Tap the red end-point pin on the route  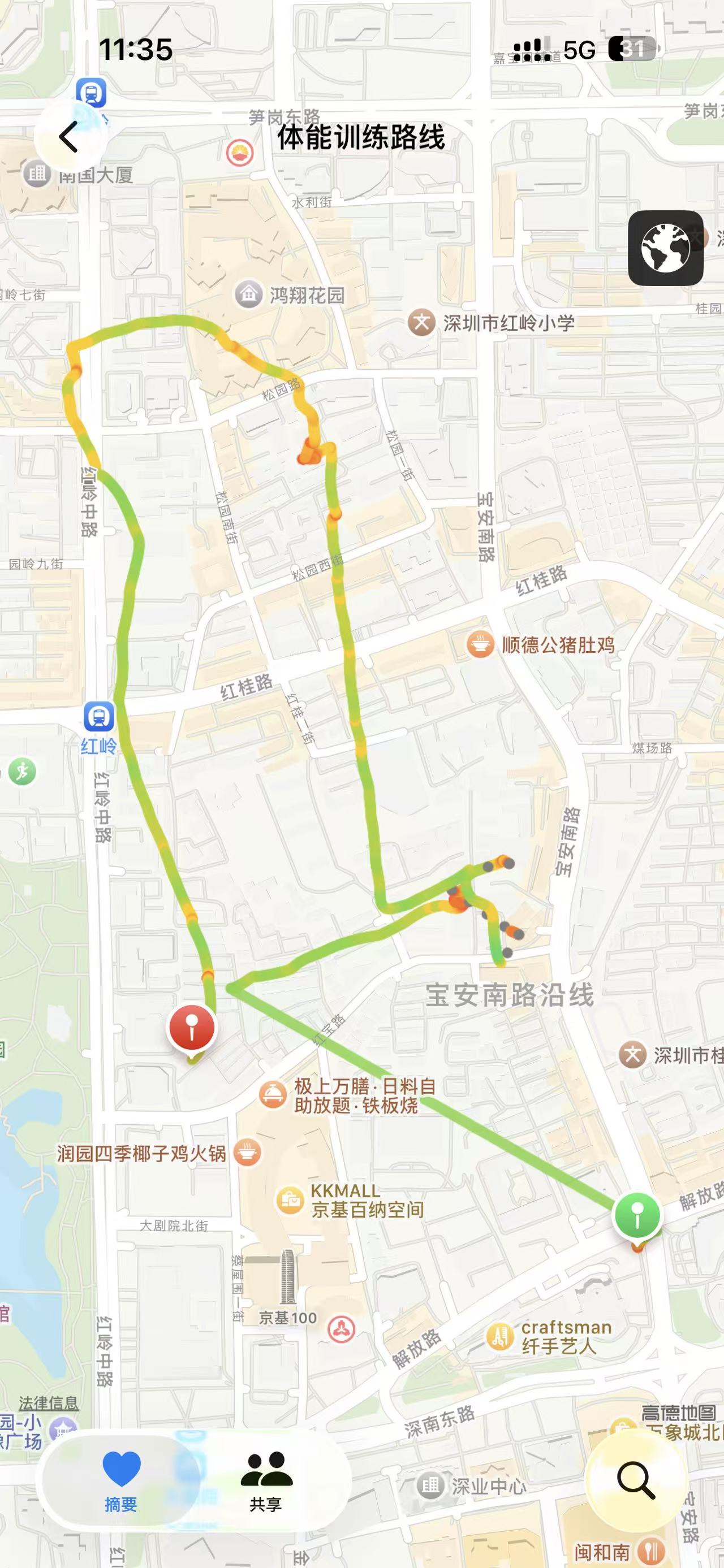coord(191,1028)
